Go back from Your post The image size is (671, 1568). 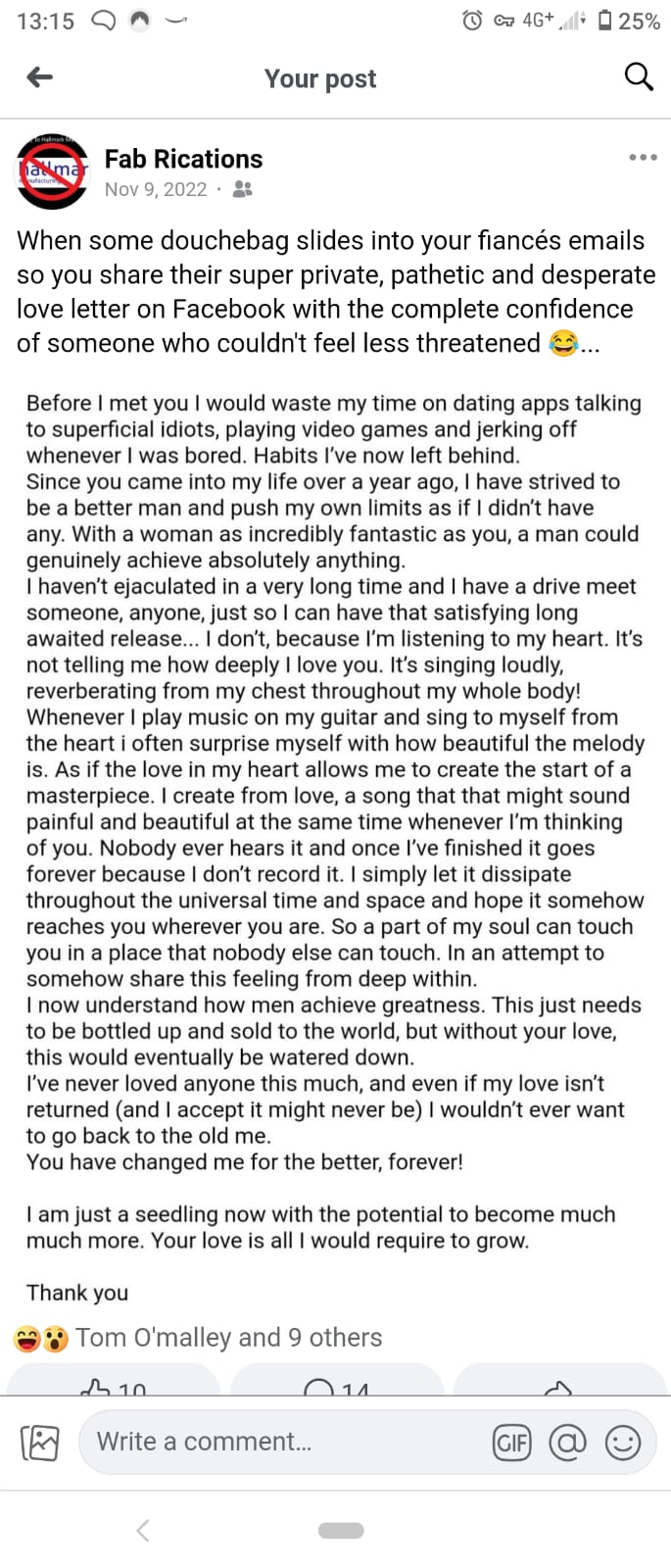(x=40, y=77)
